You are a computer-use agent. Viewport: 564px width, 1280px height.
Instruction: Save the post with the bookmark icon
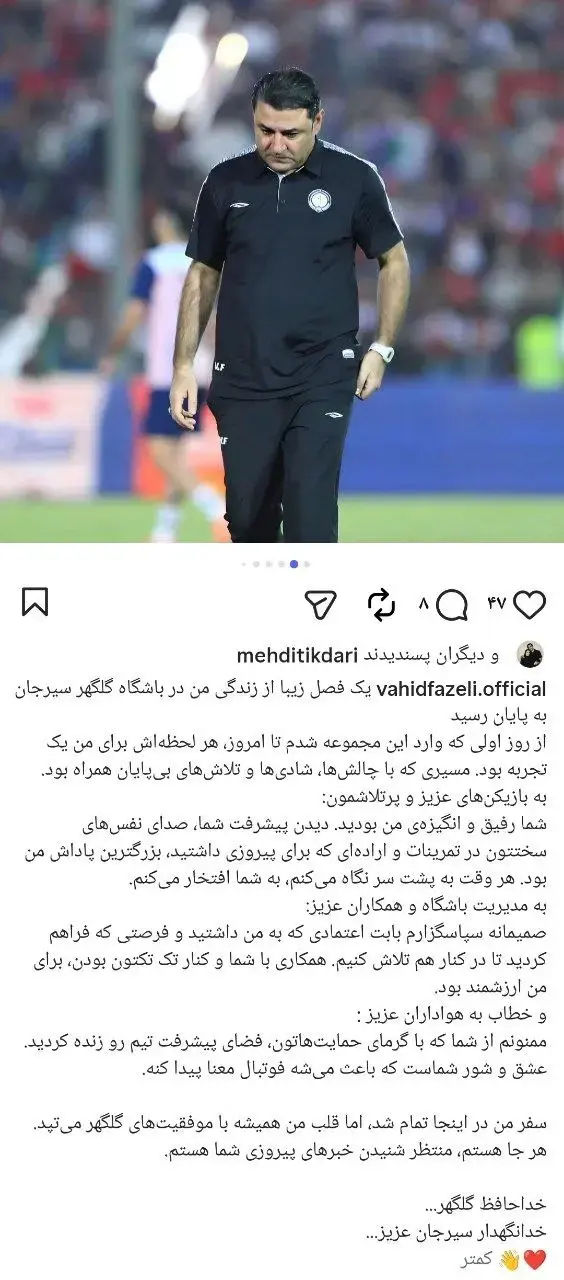(35, 602)
